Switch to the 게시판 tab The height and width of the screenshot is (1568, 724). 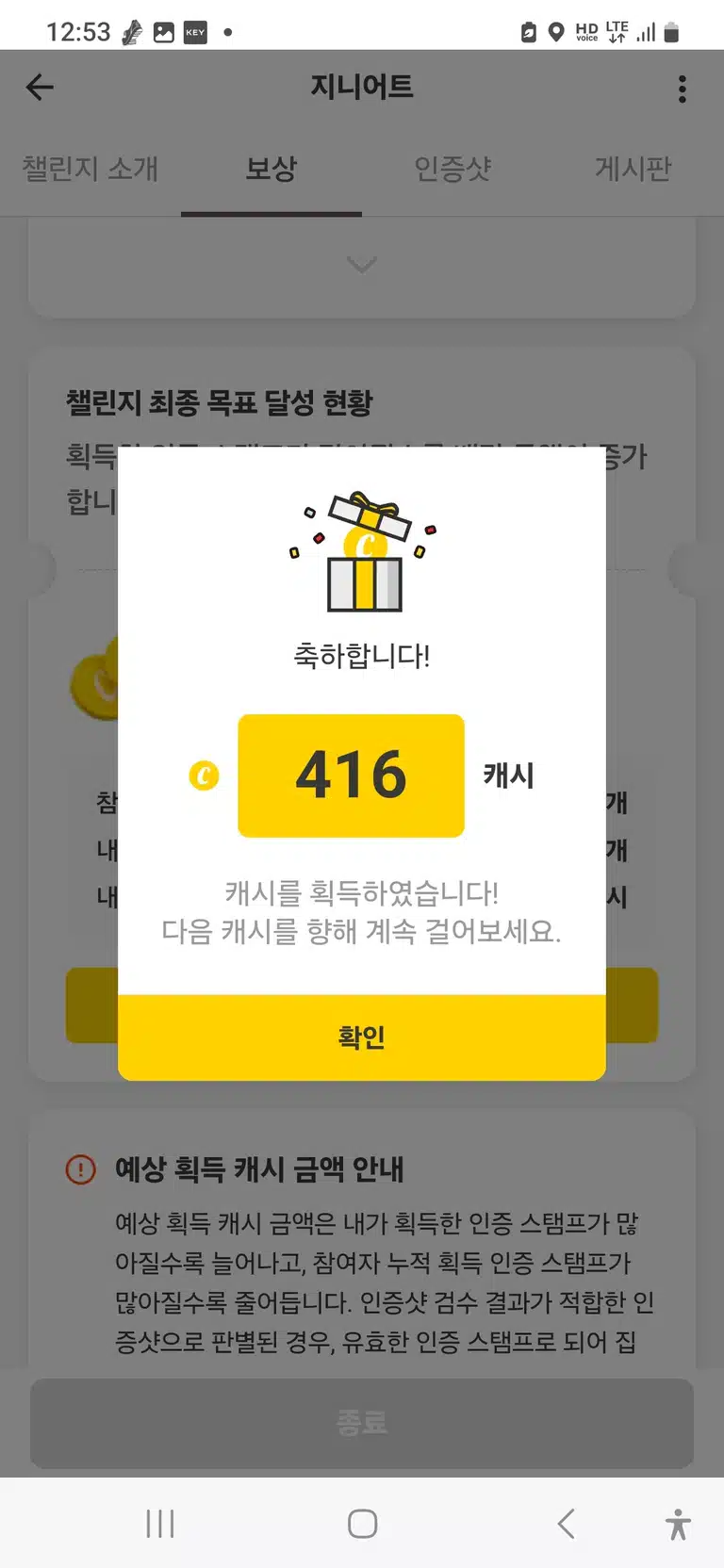tap(633, 170)
